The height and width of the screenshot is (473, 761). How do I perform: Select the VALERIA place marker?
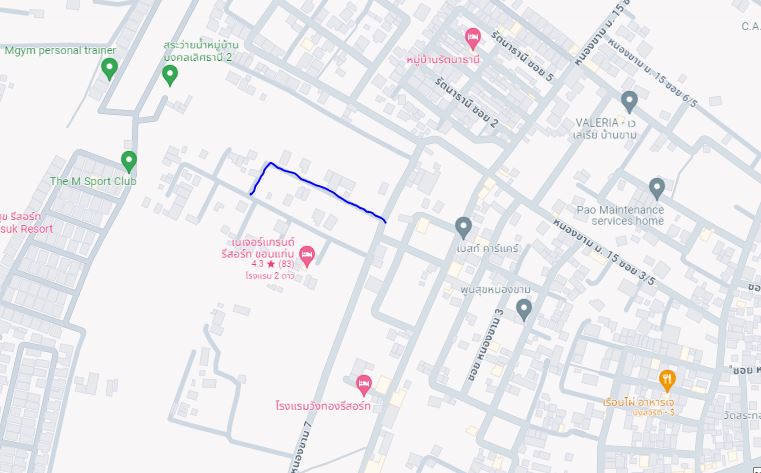[x=629, y=101]
